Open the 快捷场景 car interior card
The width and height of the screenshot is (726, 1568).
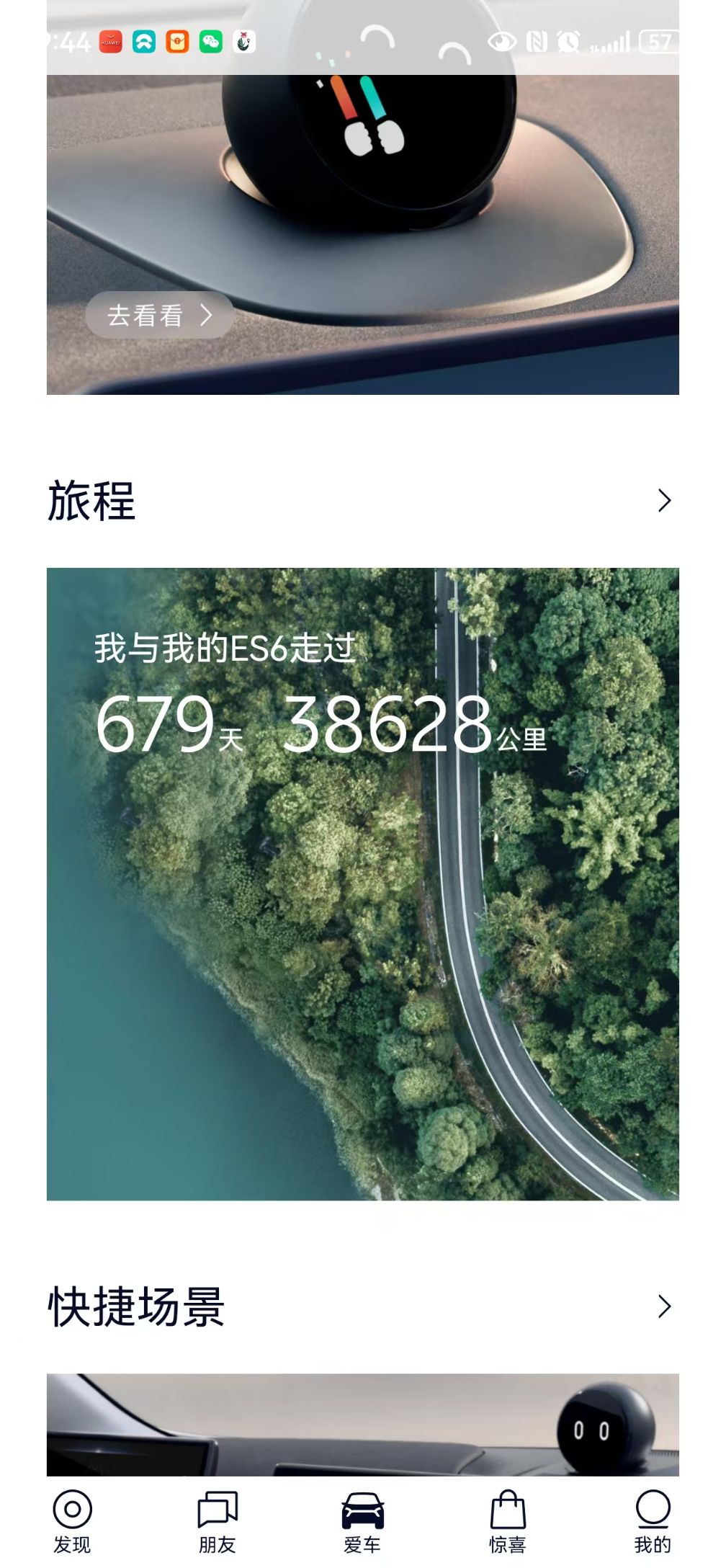(363, 1425)
